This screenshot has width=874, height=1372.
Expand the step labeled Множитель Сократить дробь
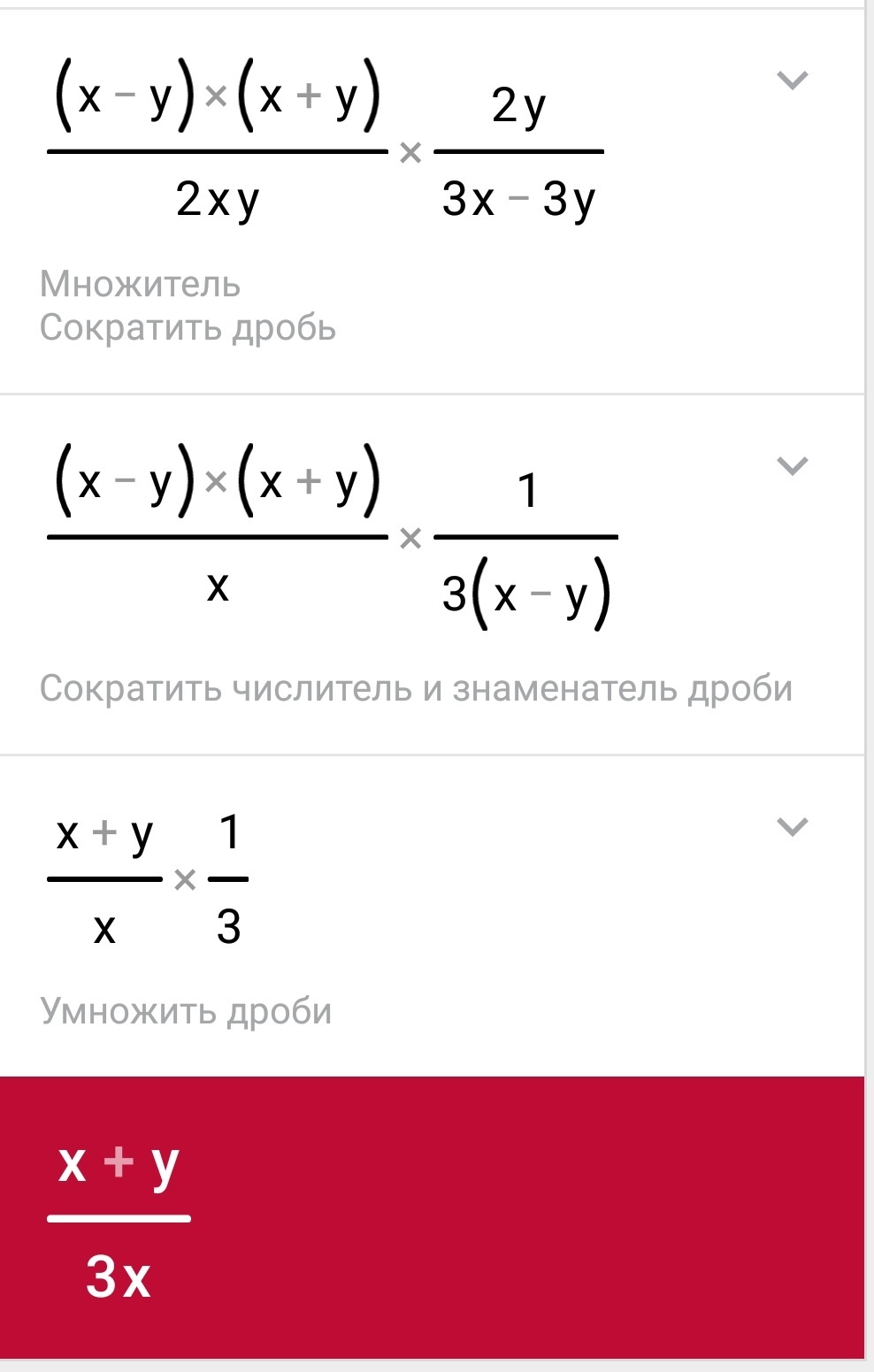[x=792, y=80]
